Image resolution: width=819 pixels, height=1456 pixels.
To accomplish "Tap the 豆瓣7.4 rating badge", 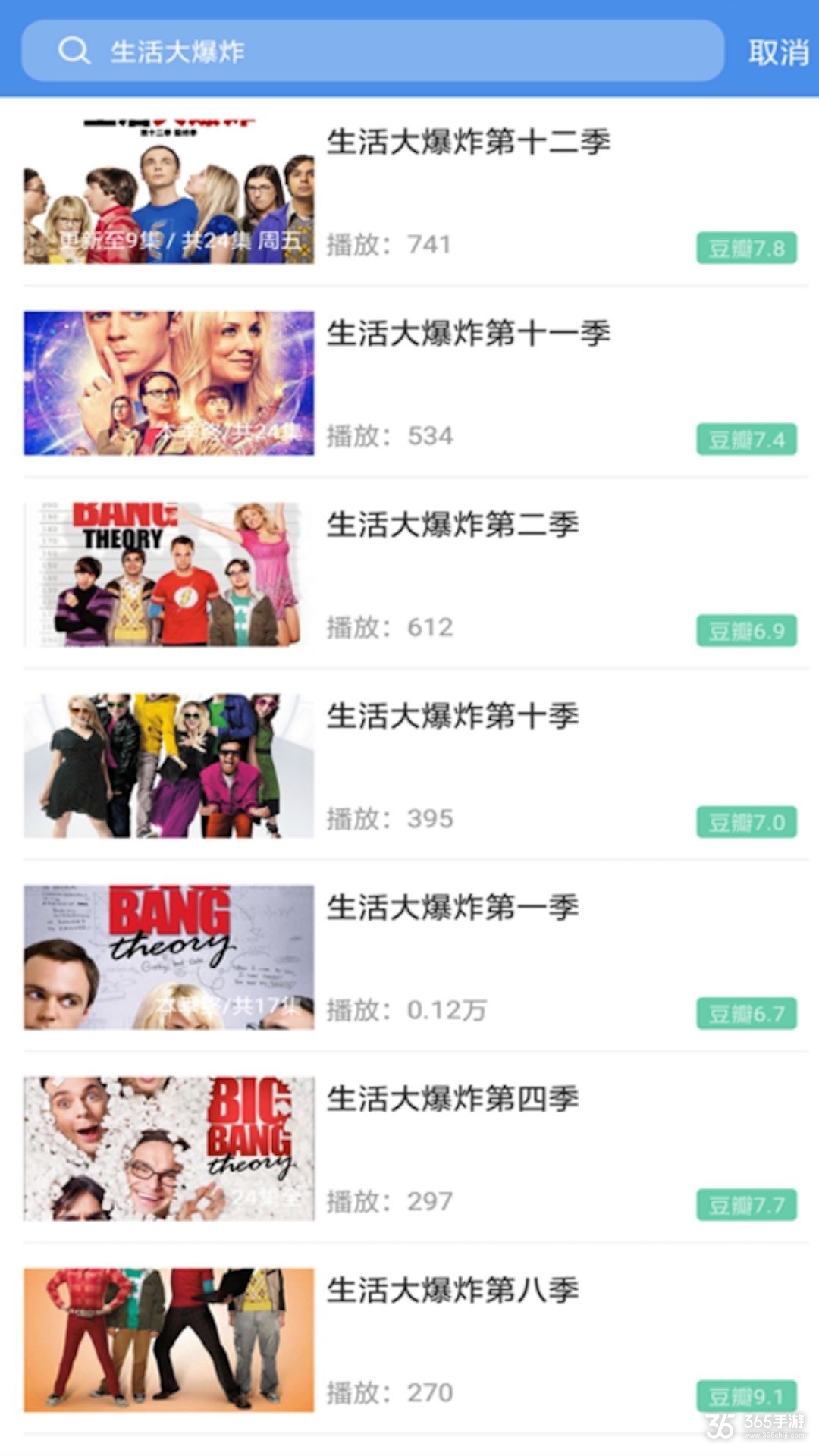I will coord(747,438).
